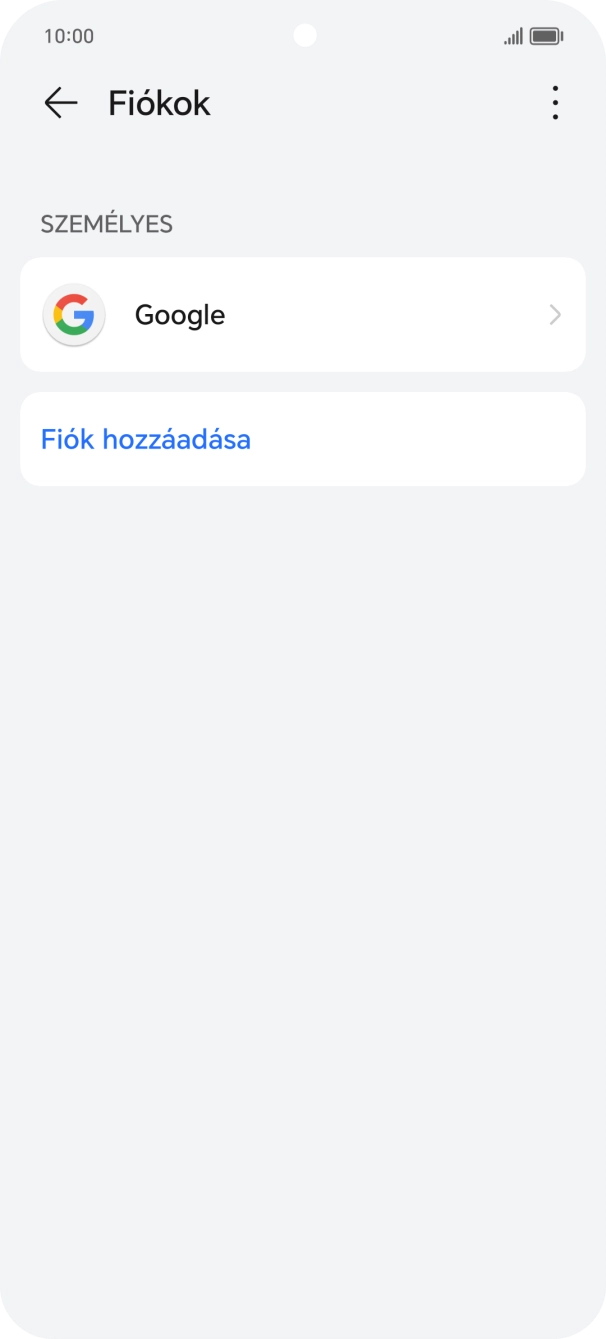Open the Google account row
Screen dimensions: 606x1339
pyautogui.click(x=302, y=315)
